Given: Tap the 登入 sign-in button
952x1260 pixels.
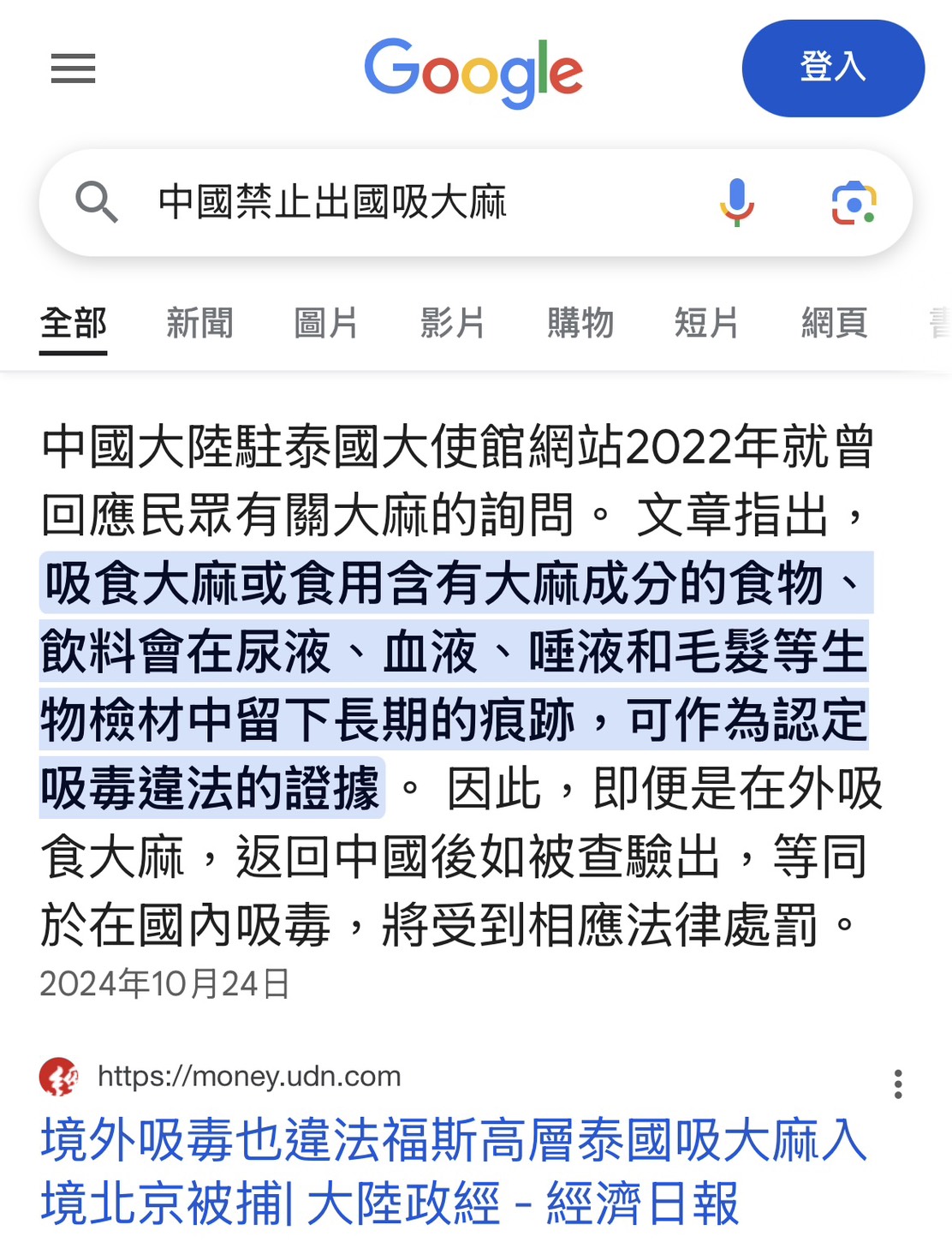Looking at the screenshot, I should coord(832,68).
